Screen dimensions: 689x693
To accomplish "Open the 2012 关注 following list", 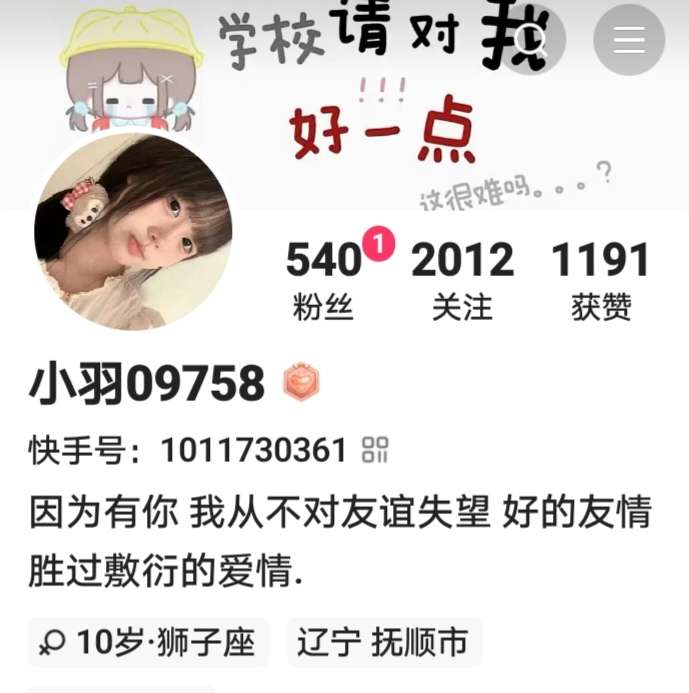I will pyautogui.click(x=462, y=280).
